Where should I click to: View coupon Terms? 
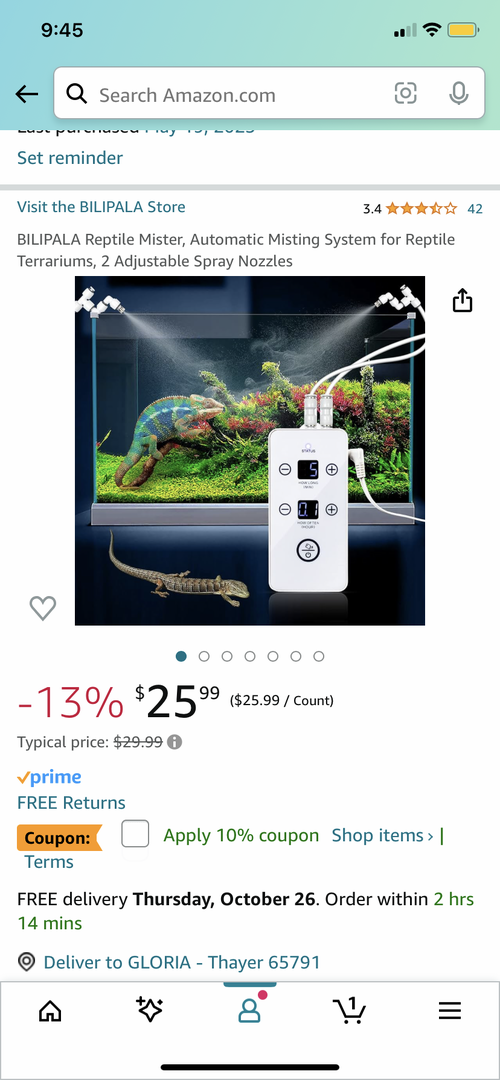(x=49, y=862)
